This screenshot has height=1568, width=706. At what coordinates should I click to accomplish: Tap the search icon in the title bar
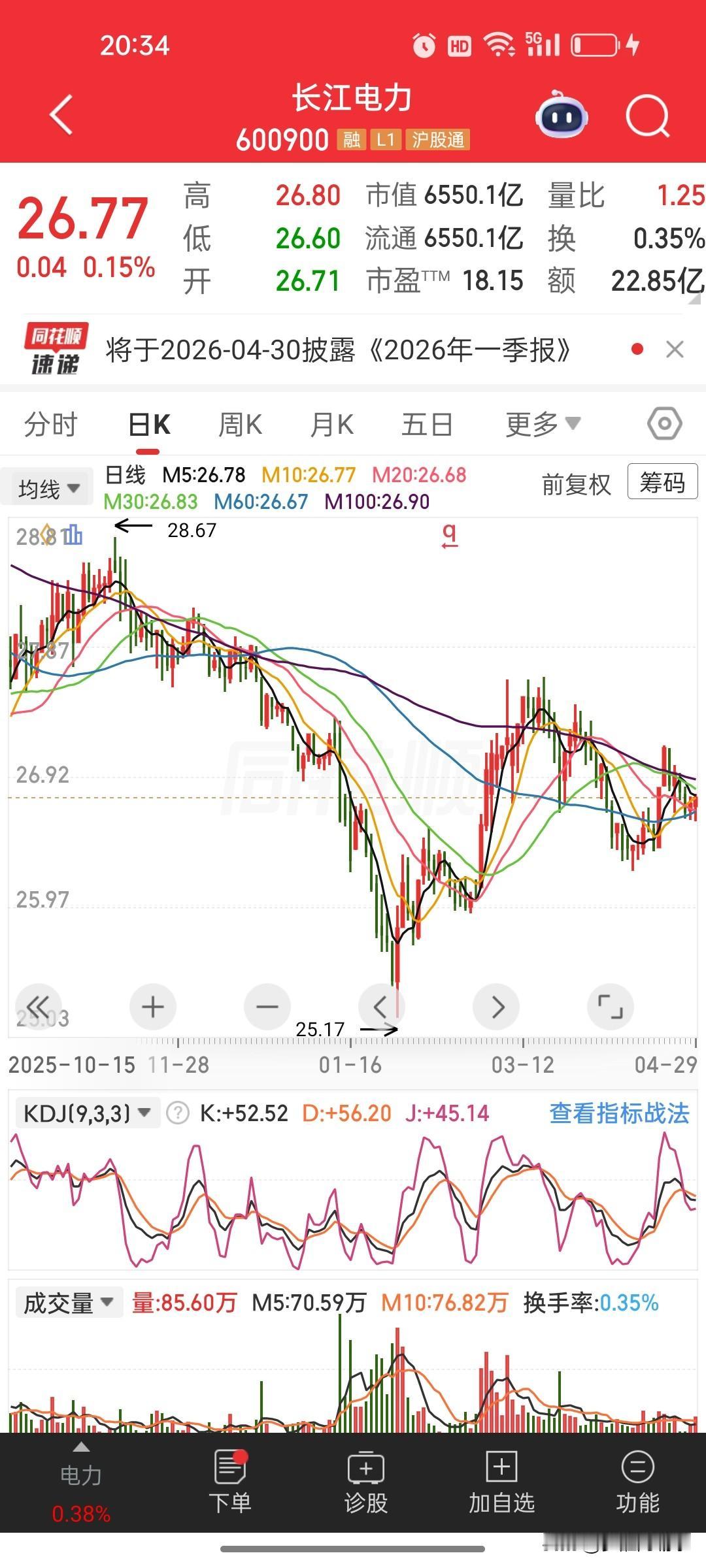pos(646,116)
